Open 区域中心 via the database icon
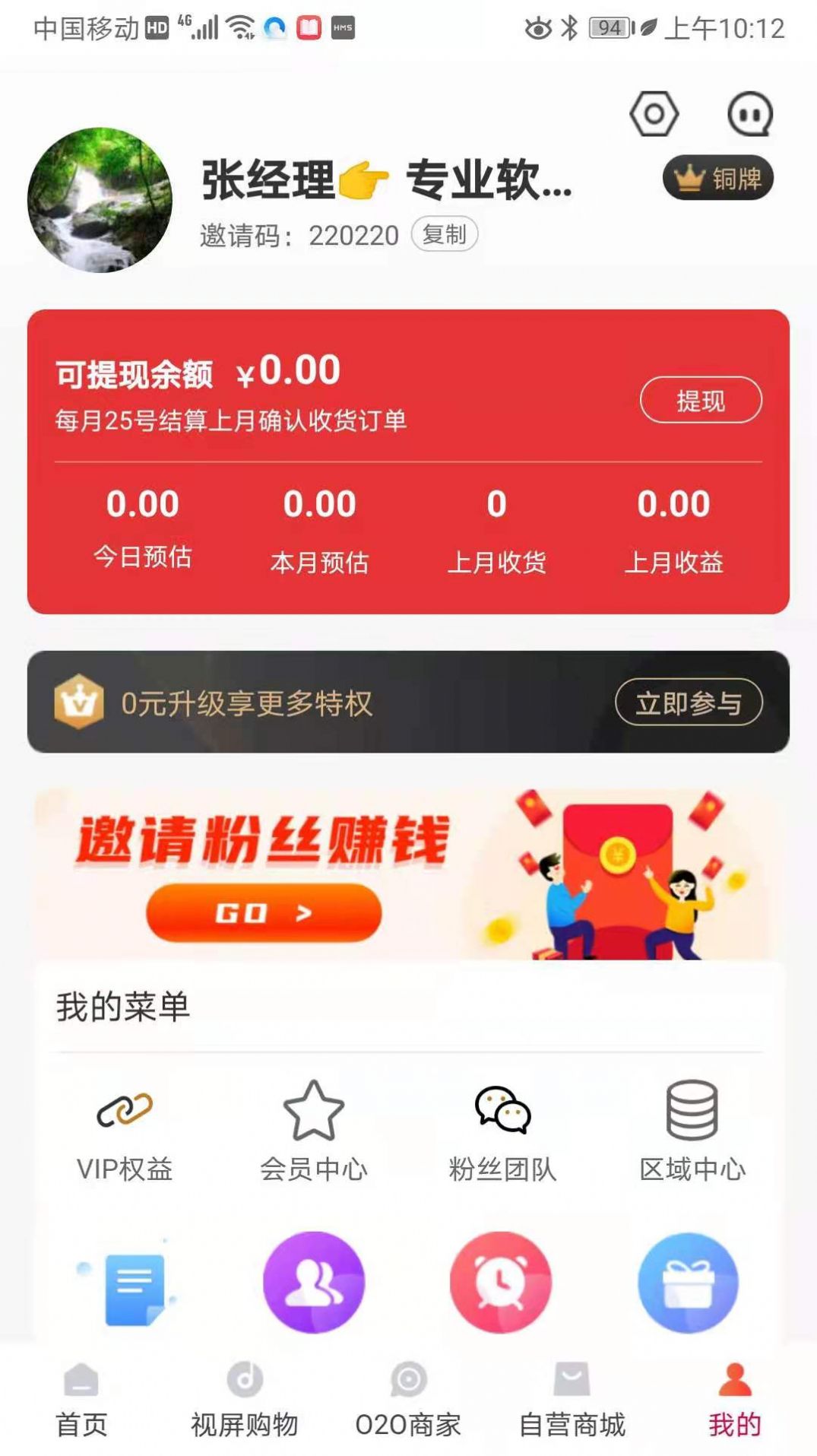This screenshot has width=817, height=1456. coord(690,1110)
